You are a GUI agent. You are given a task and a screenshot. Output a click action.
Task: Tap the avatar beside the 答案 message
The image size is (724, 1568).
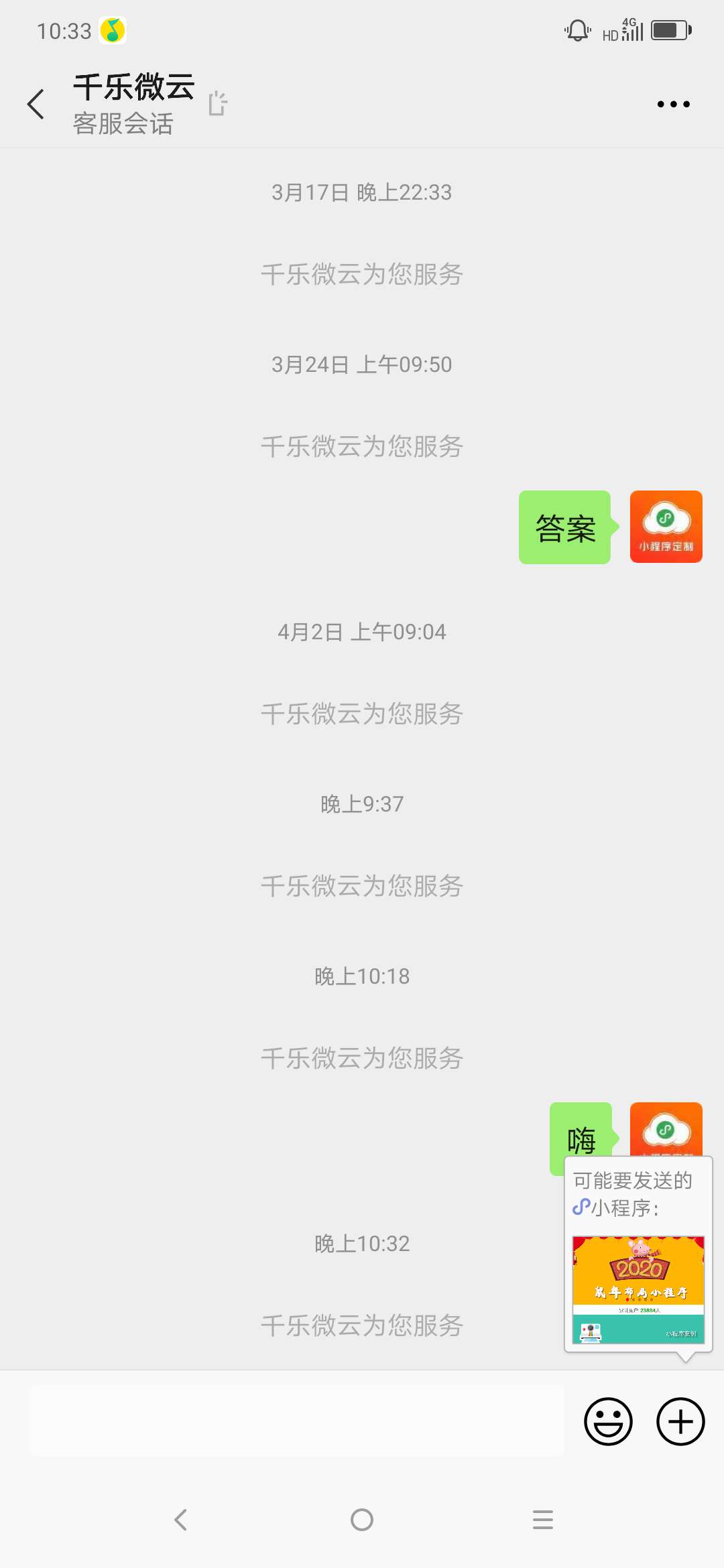[666, 527]
